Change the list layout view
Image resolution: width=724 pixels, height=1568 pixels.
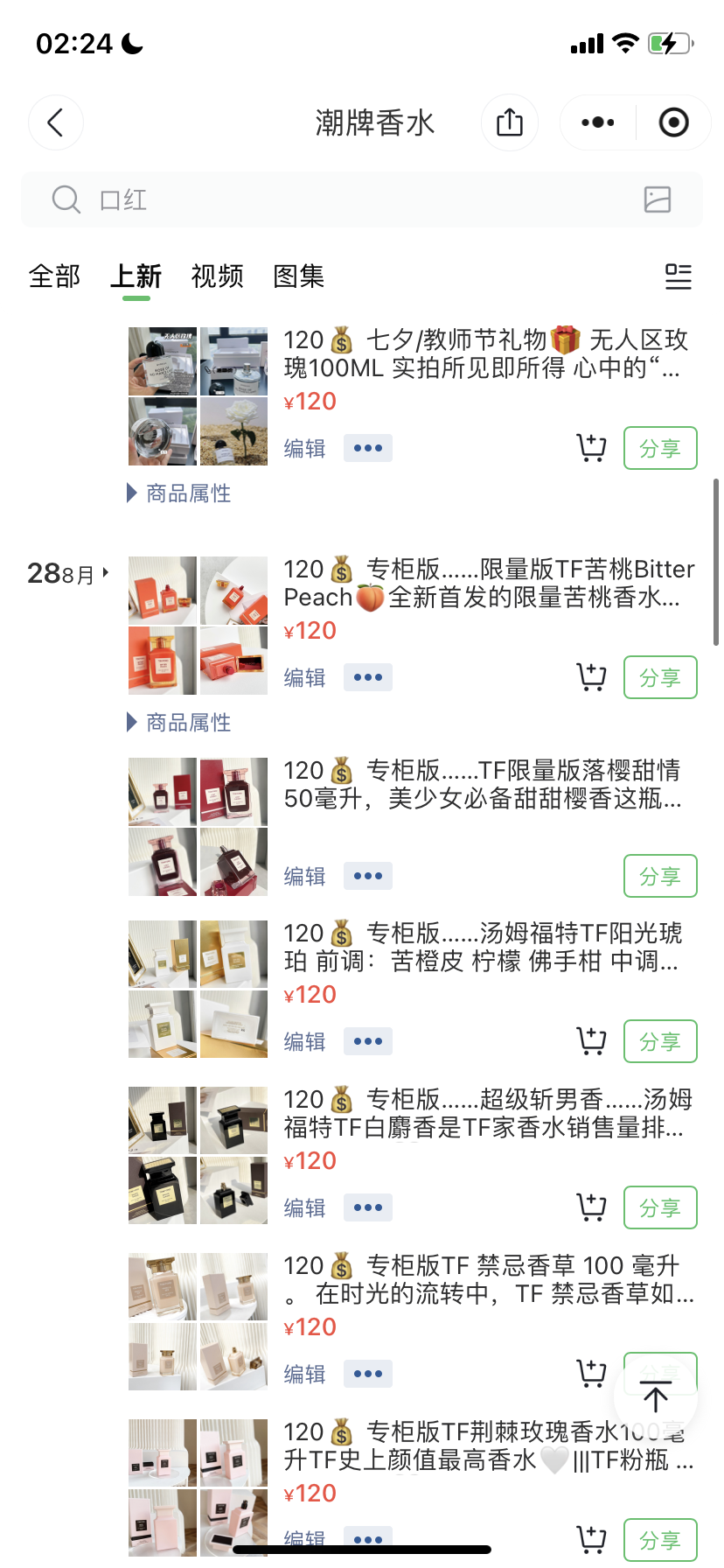(x=678, y=276)
